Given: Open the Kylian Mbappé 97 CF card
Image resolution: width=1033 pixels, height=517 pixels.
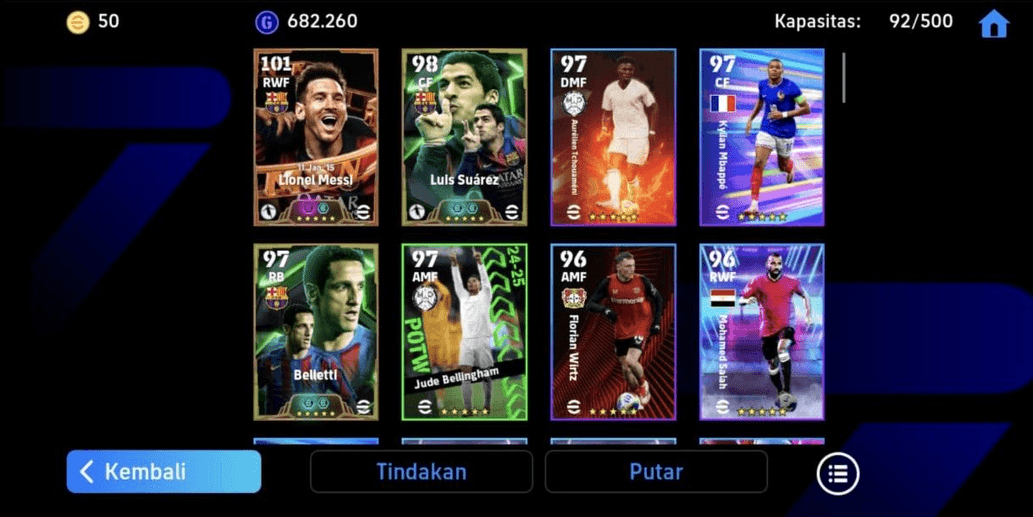Looking at the screenshot, I should coord(762,137).
